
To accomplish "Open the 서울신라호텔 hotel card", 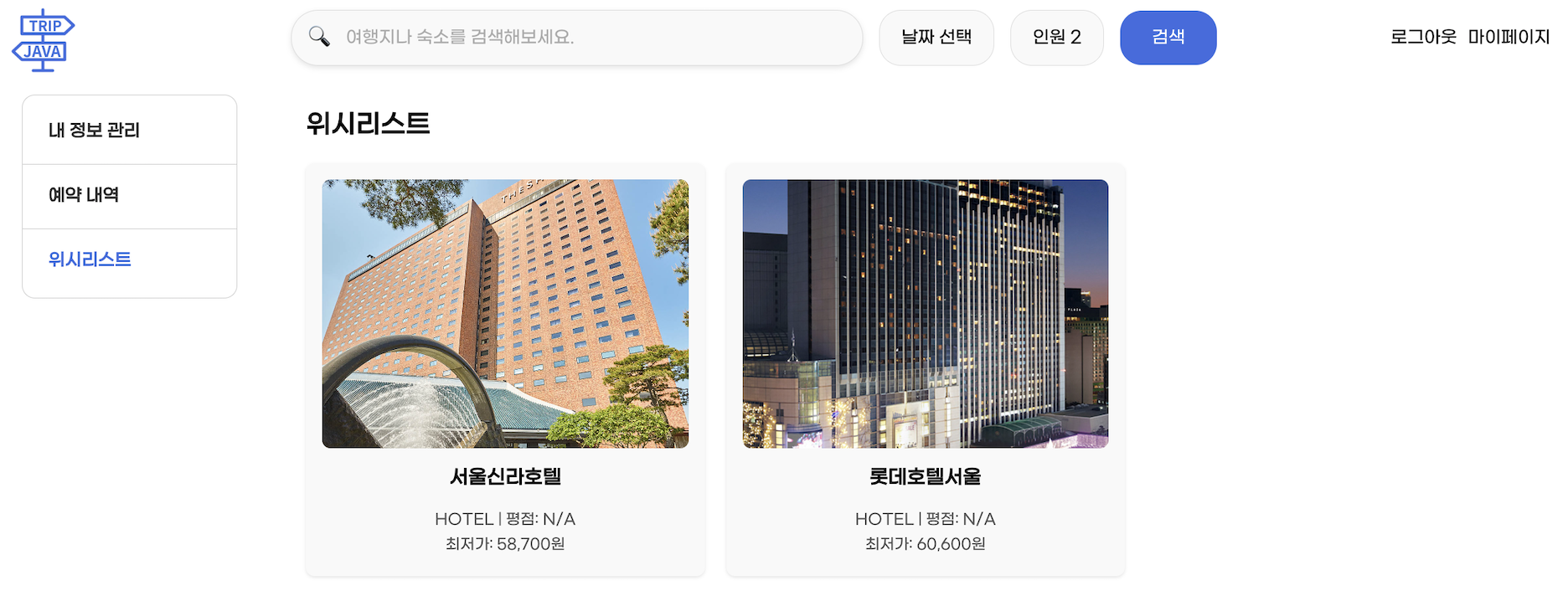I will coord(505,368).
